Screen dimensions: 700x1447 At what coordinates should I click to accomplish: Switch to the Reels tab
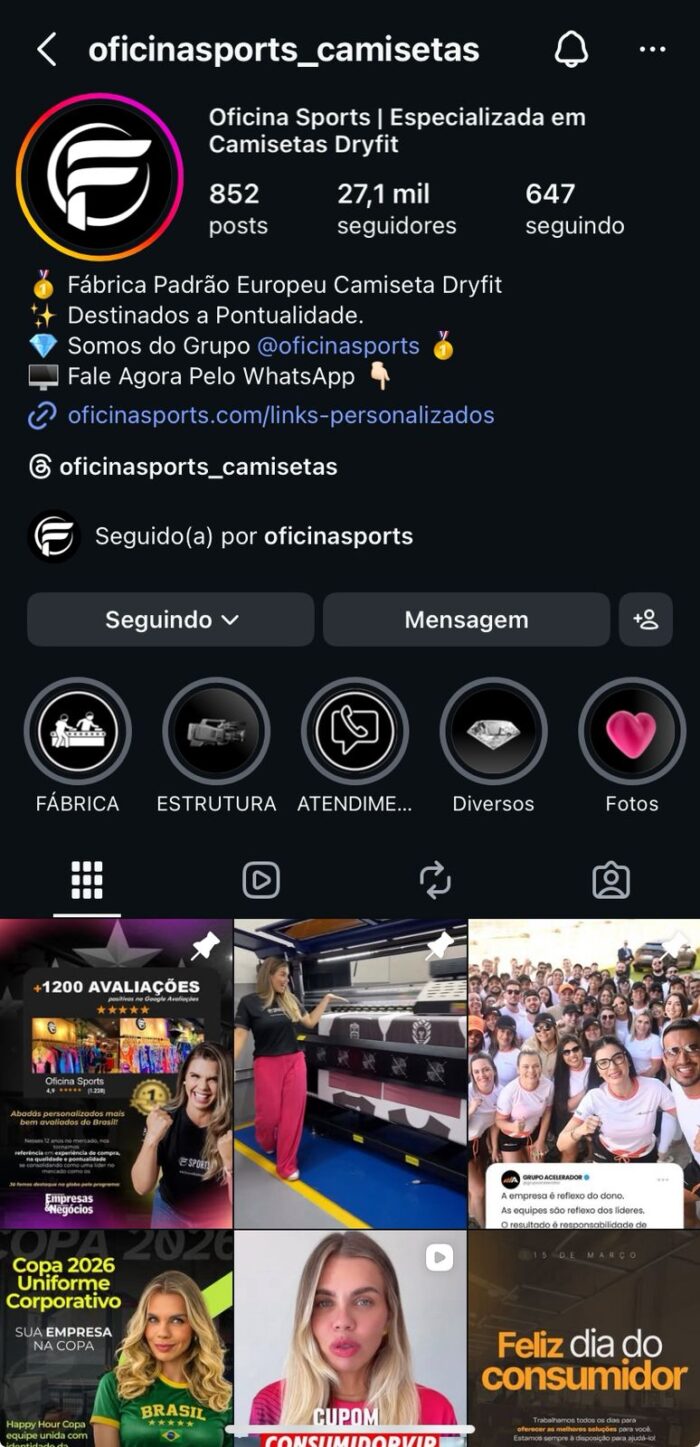click(x=261, y=880)
